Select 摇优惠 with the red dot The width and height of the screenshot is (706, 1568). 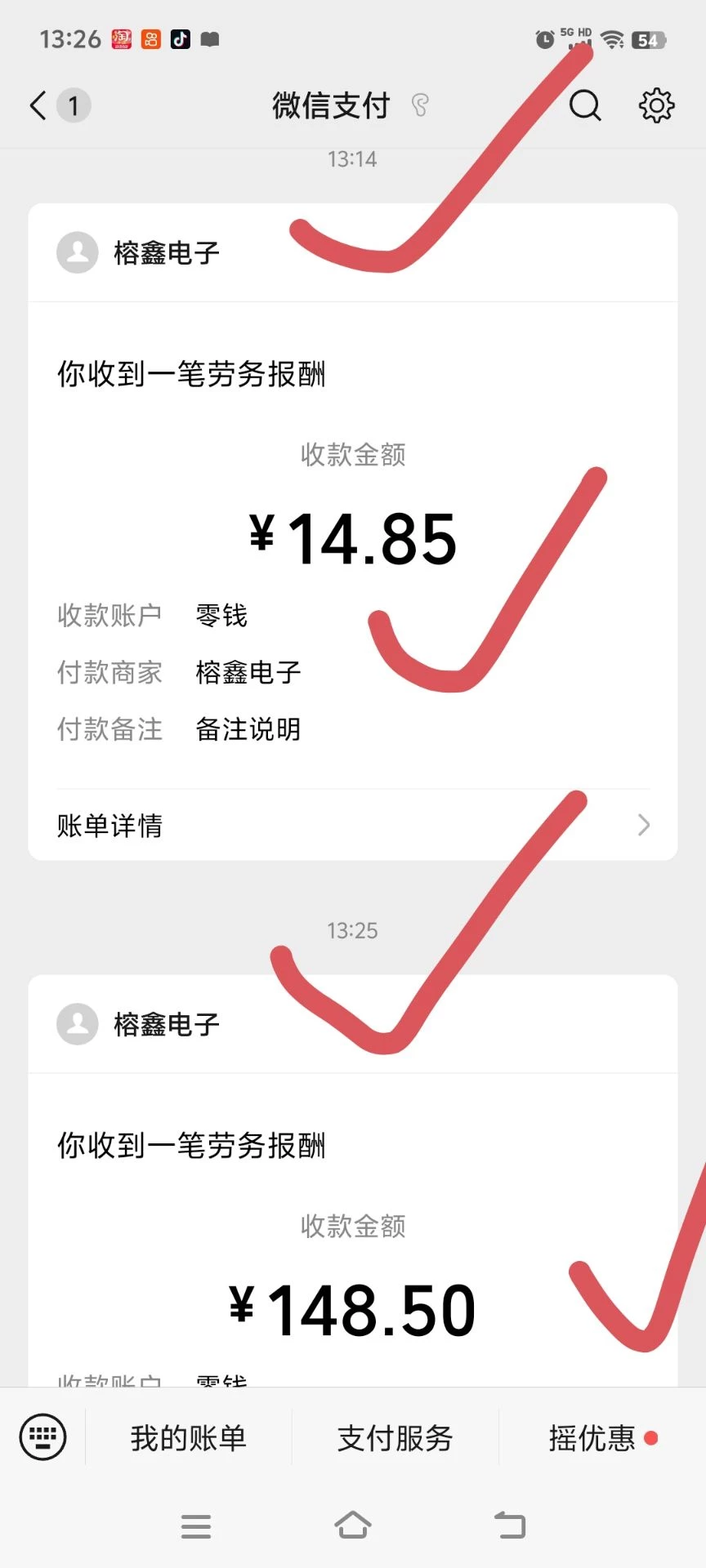click(592, 1437)
